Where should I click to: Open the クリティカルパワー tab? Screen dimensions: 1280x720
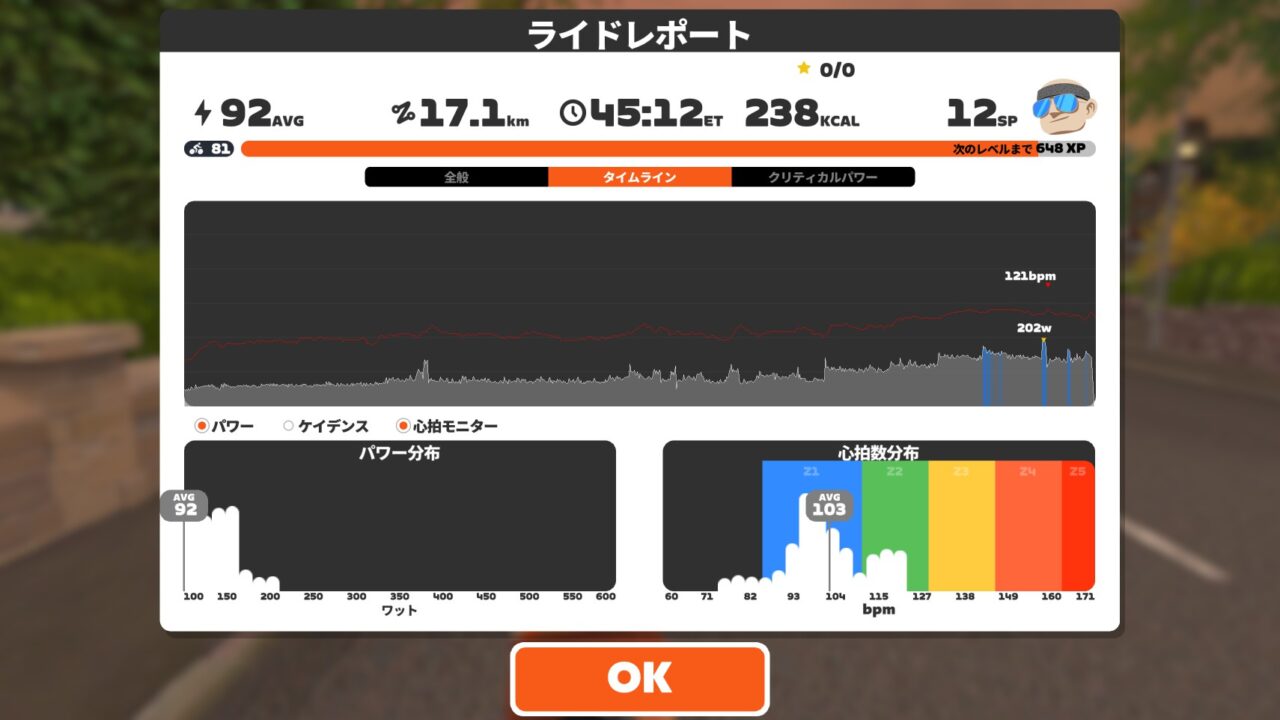click(x=822, y=177)
